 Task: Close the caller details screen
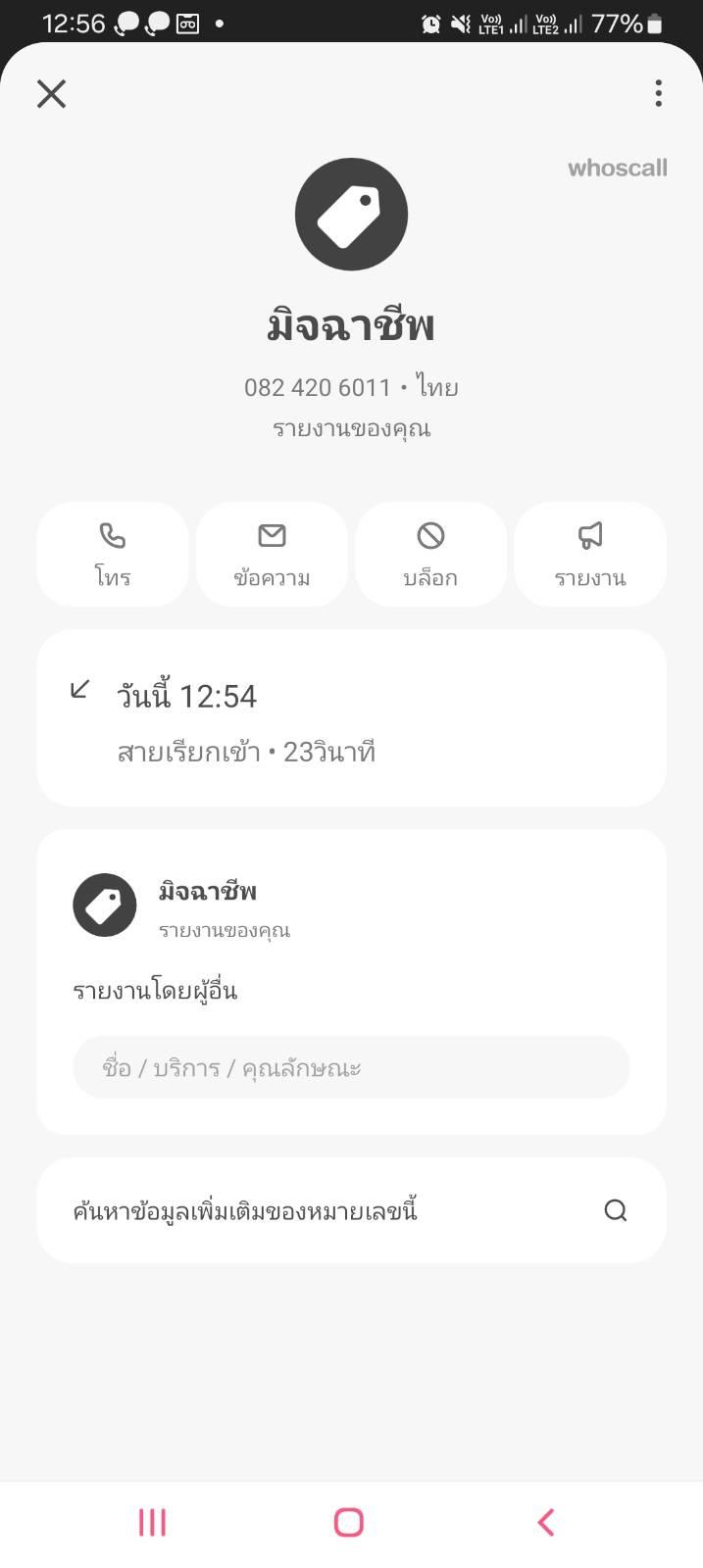(51, 94)
